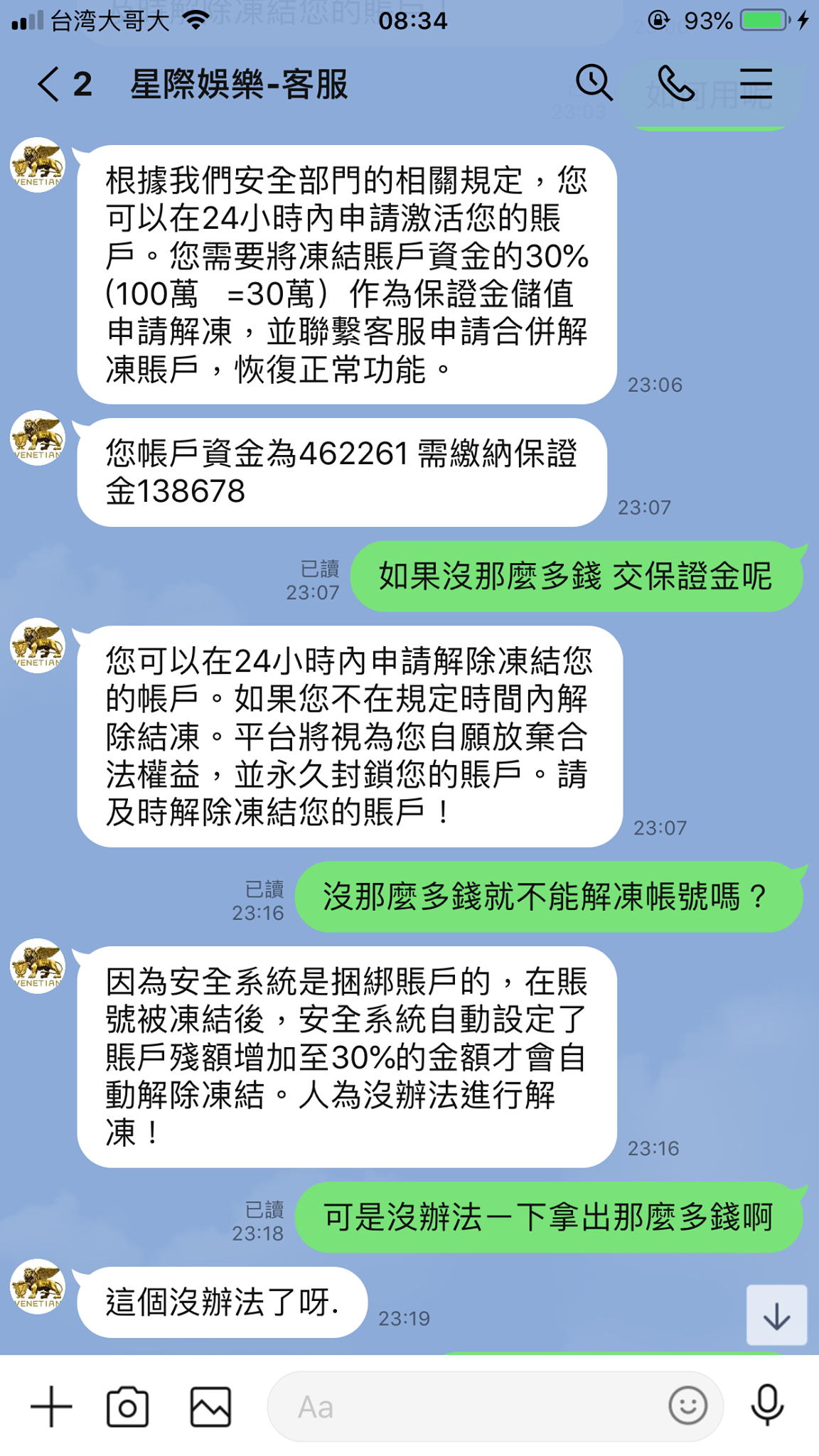Start a voice call with 星際娛樂-客服
Screen dimensions: 819x1456
(x=675, y=83)
